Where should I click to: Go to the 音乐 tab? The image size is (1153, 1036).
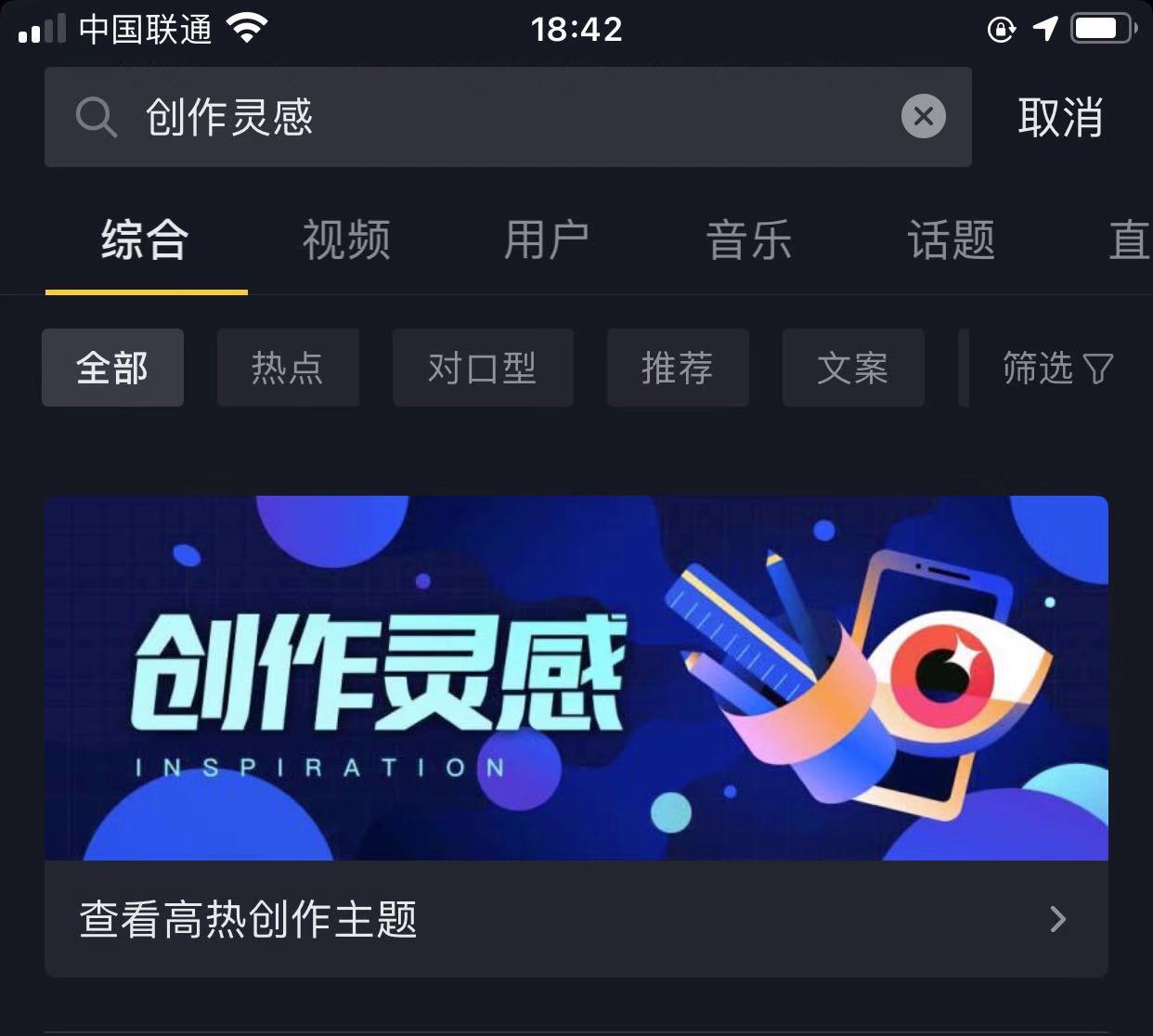click(748, 240)
